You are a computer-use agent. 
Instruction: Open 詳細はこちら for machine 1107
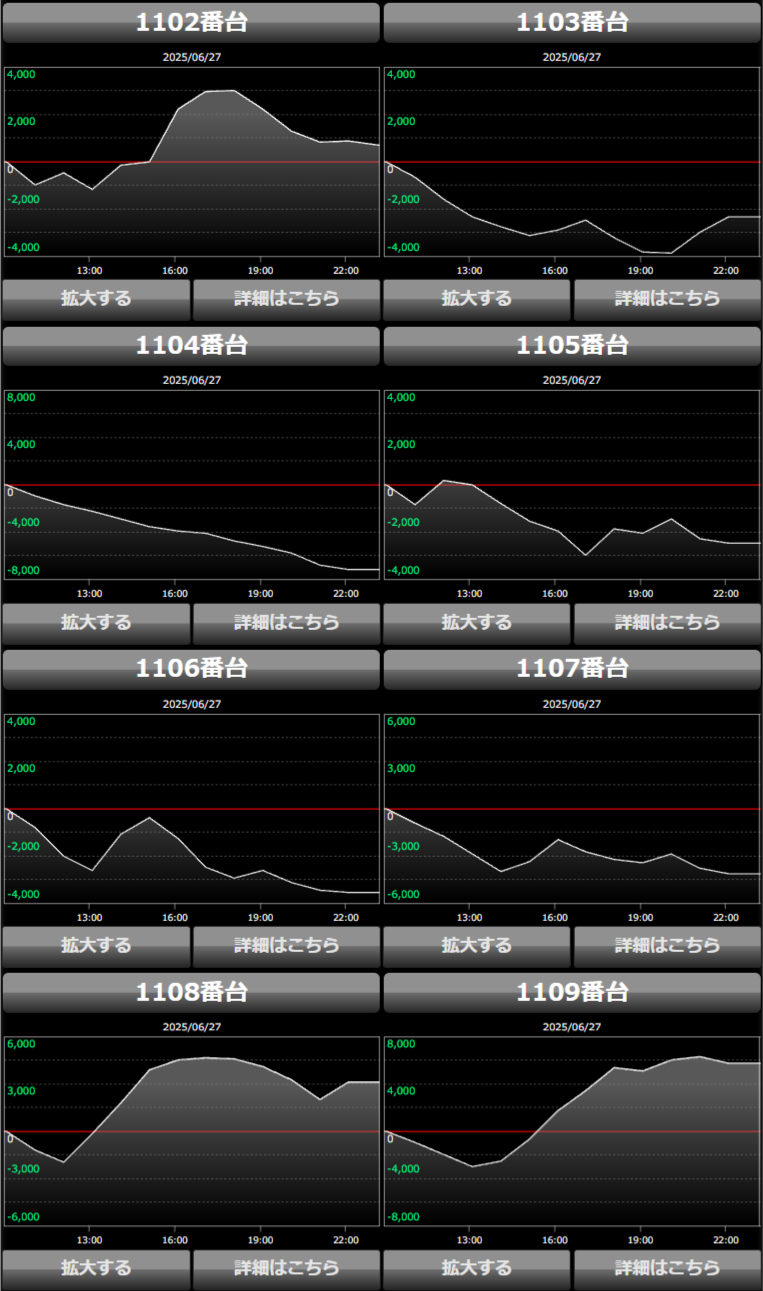pyautogui.click(x=668, y=945)
